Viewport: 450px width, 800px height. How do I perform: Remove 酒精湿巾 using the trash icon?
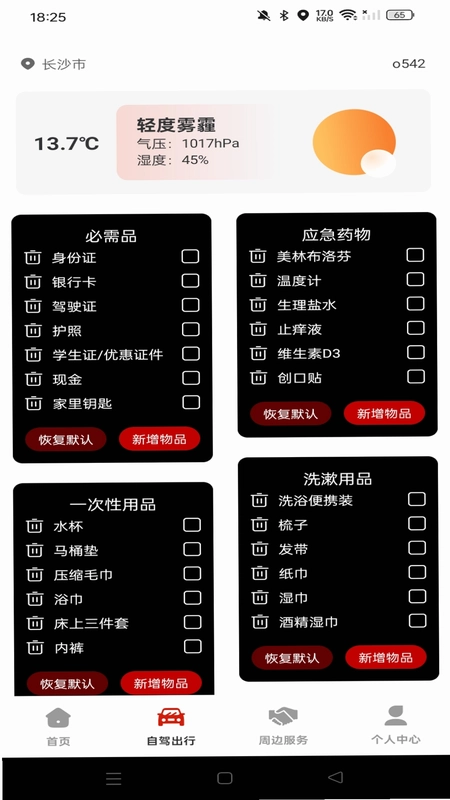(260, 622)
